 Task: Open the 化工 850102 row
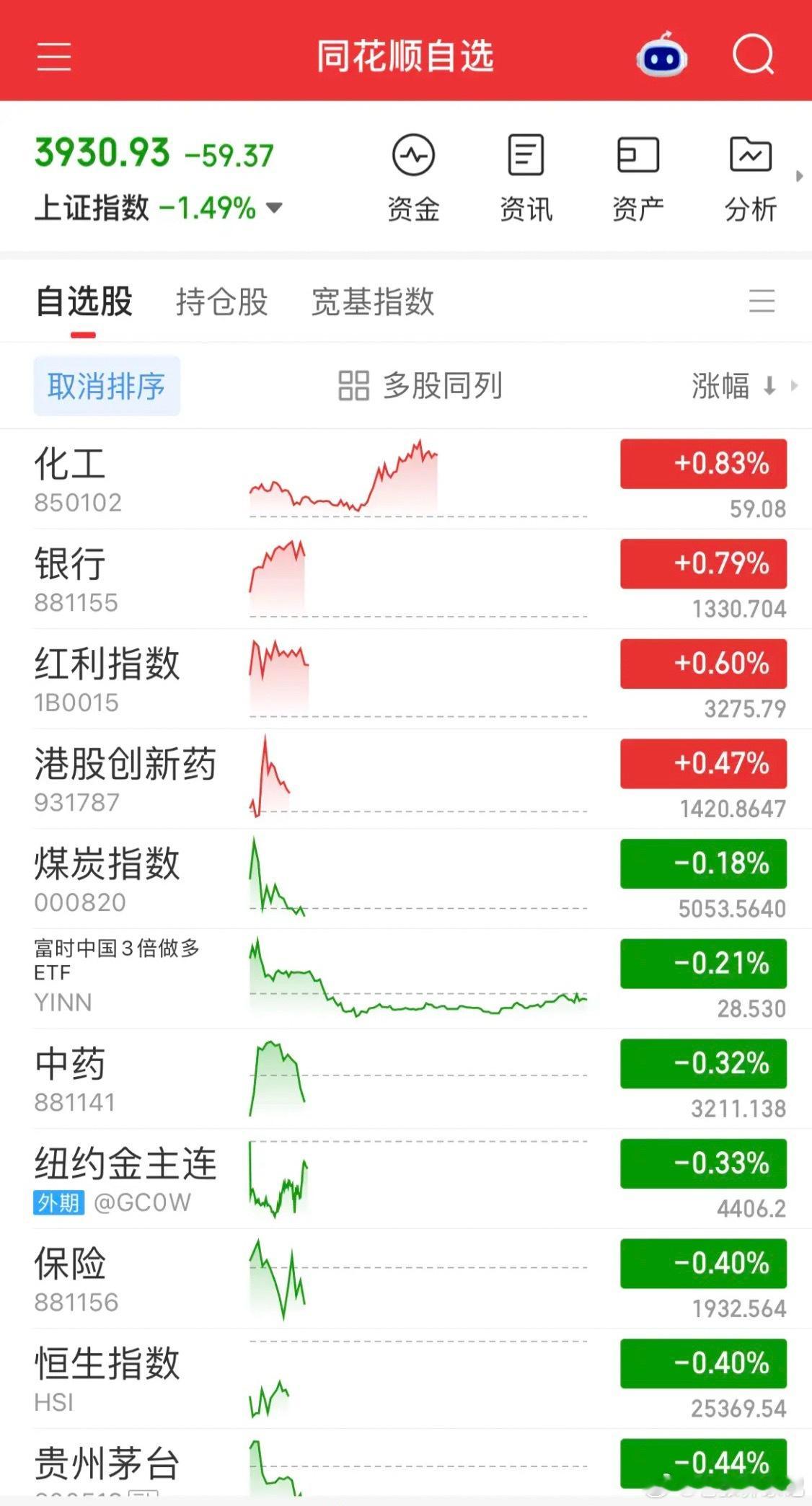click(406, 480)
